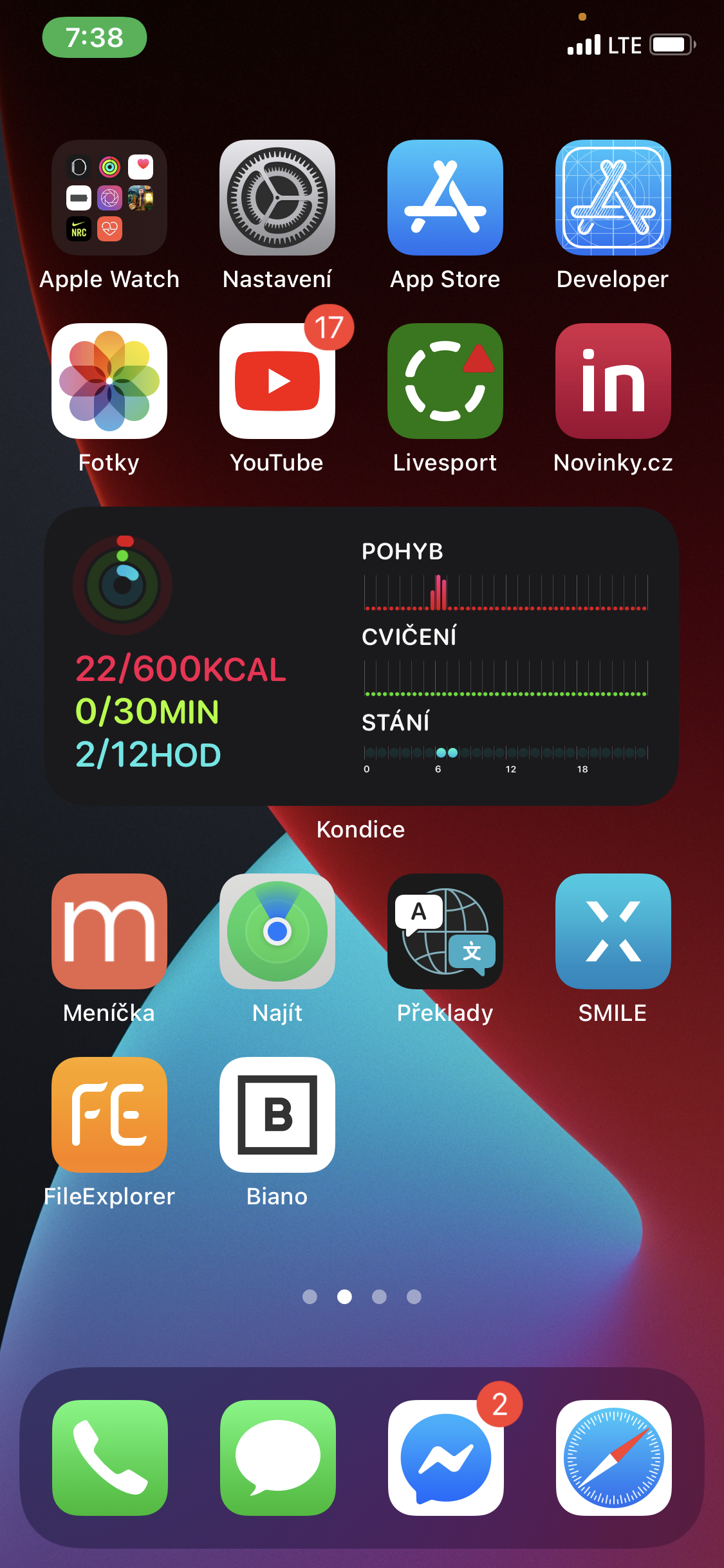This screenshot has width=724, height=1568.
Task: Tap the home screen page indicator dots
Action: [x=362, y=1296]
